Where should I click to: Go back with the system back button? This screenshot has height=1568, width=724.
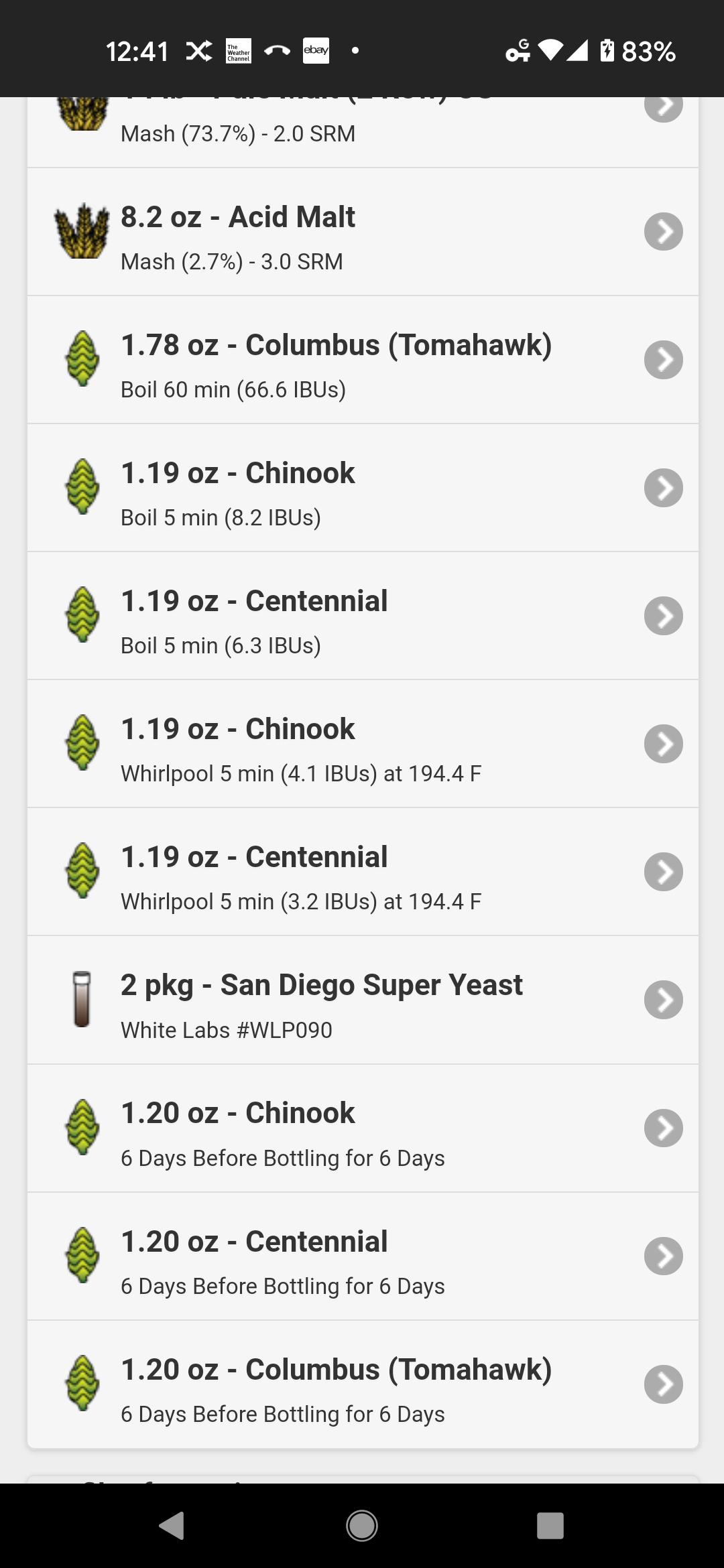point(172,1526)
